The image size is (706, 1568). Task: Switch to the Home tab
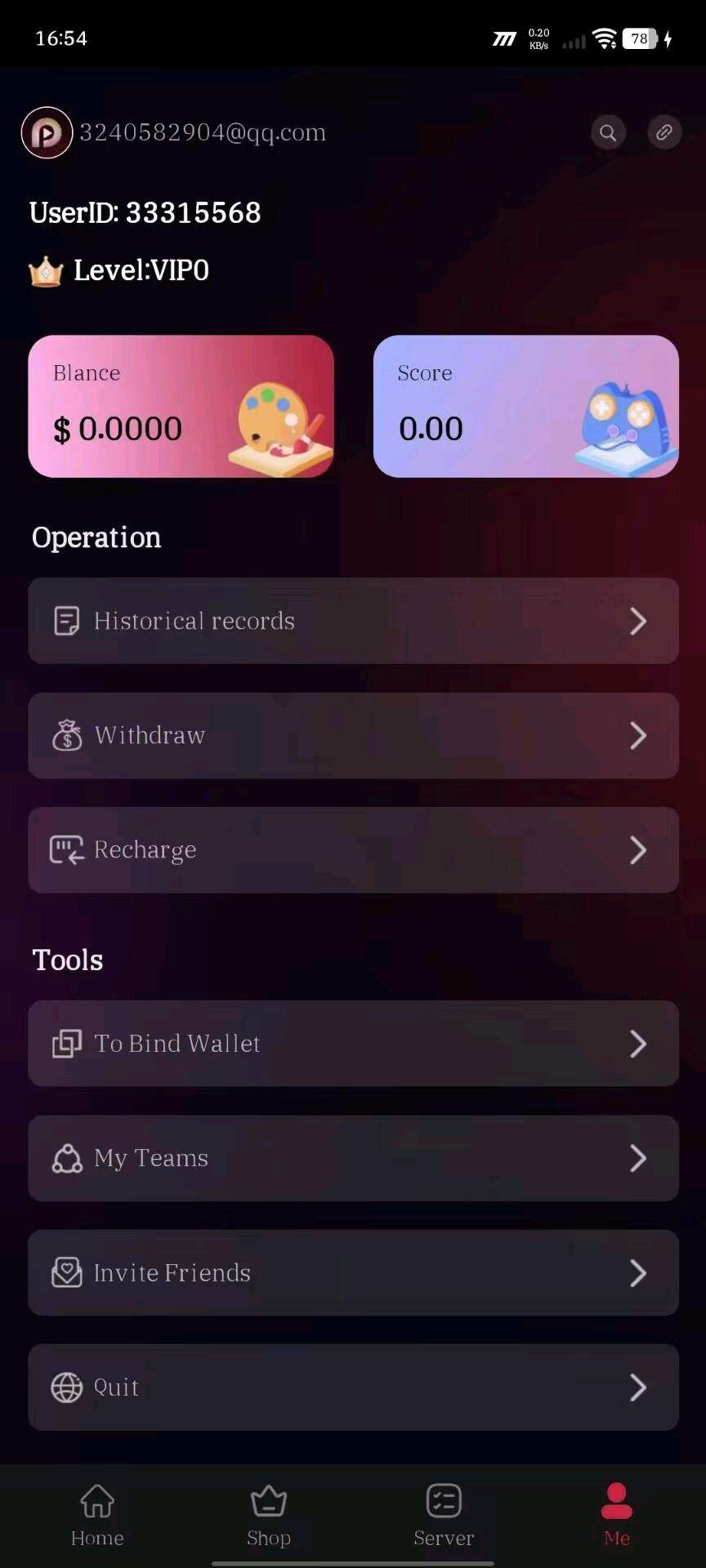click(x=97, y=1515)
